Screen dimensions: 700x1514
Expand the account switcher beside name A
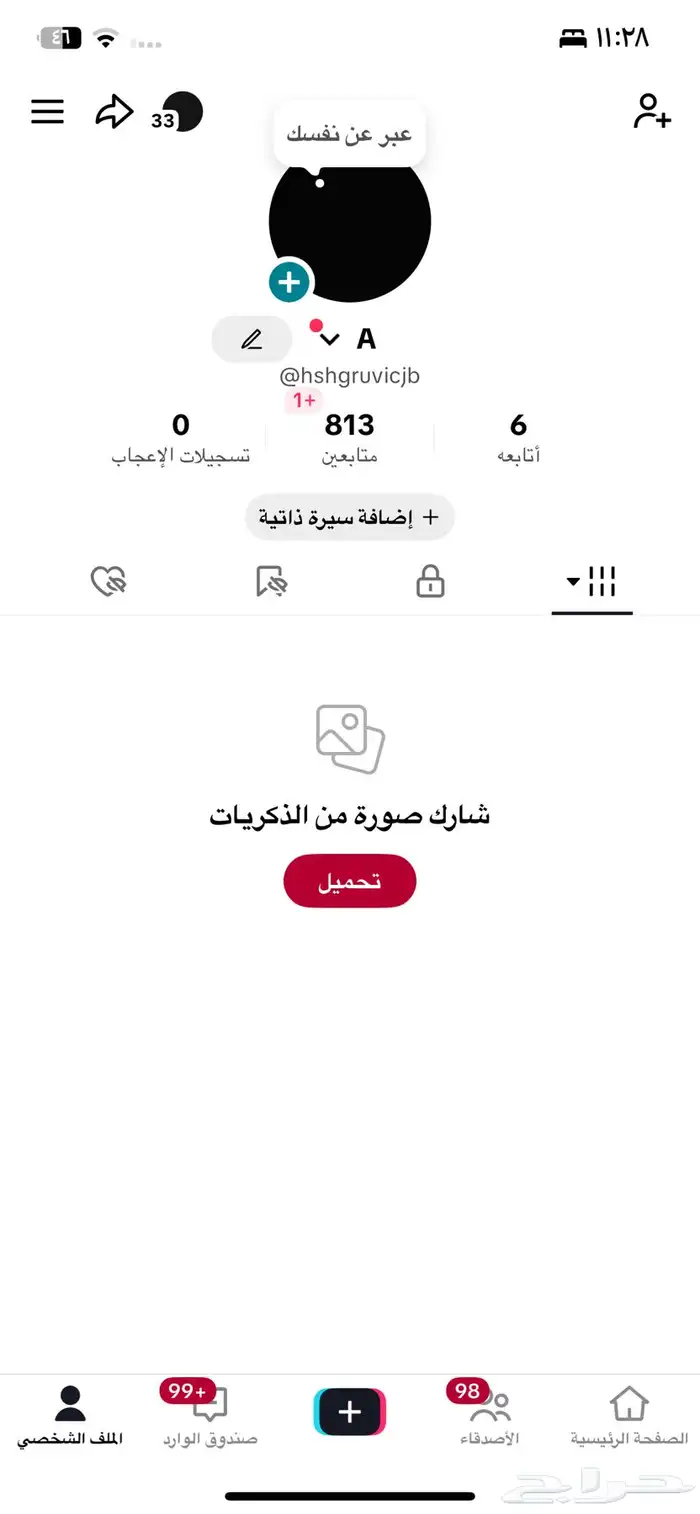click(329, 340)
